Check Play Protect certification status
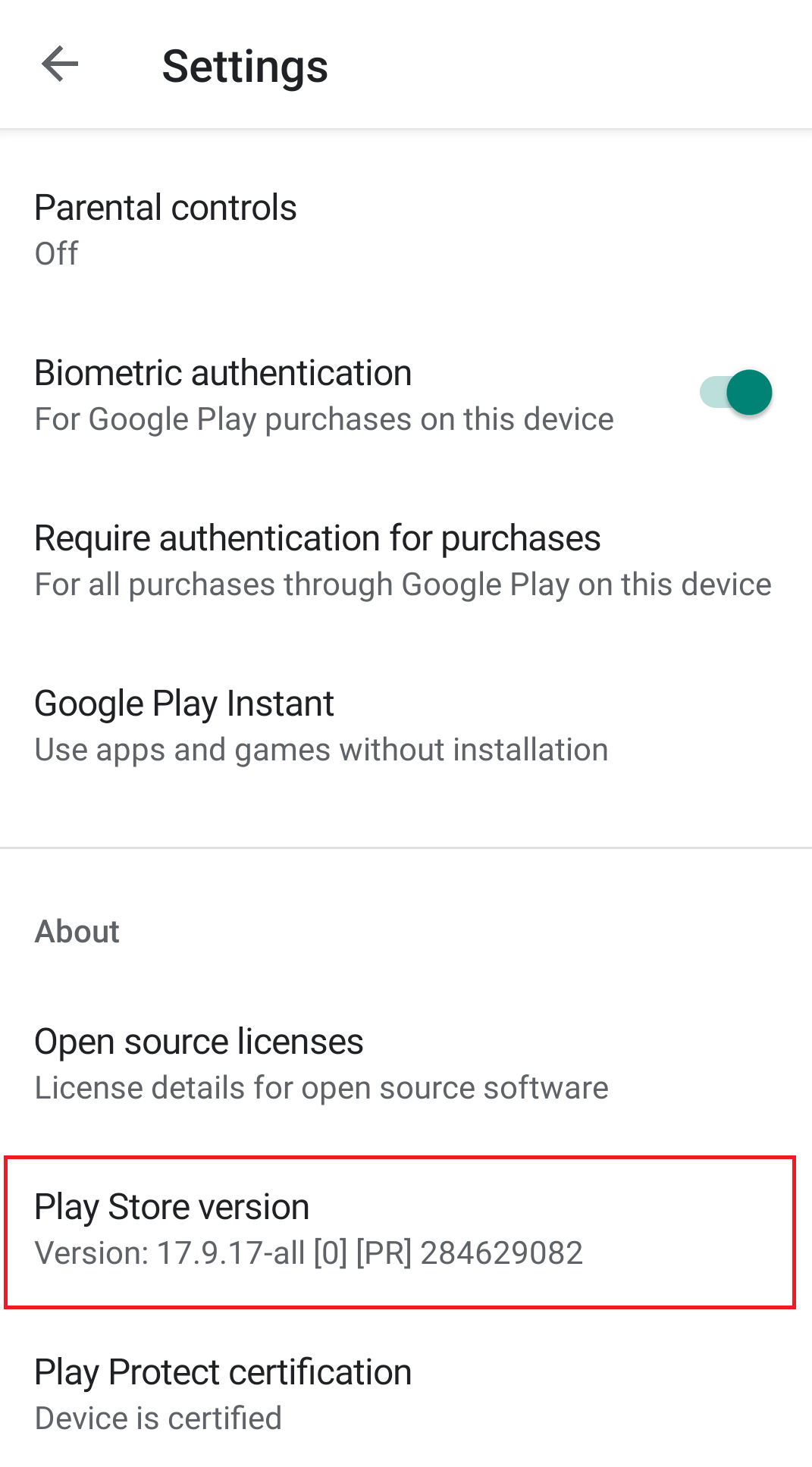Image resolution: width=812 pixels, height=1467 pixels. point(222,1372)
